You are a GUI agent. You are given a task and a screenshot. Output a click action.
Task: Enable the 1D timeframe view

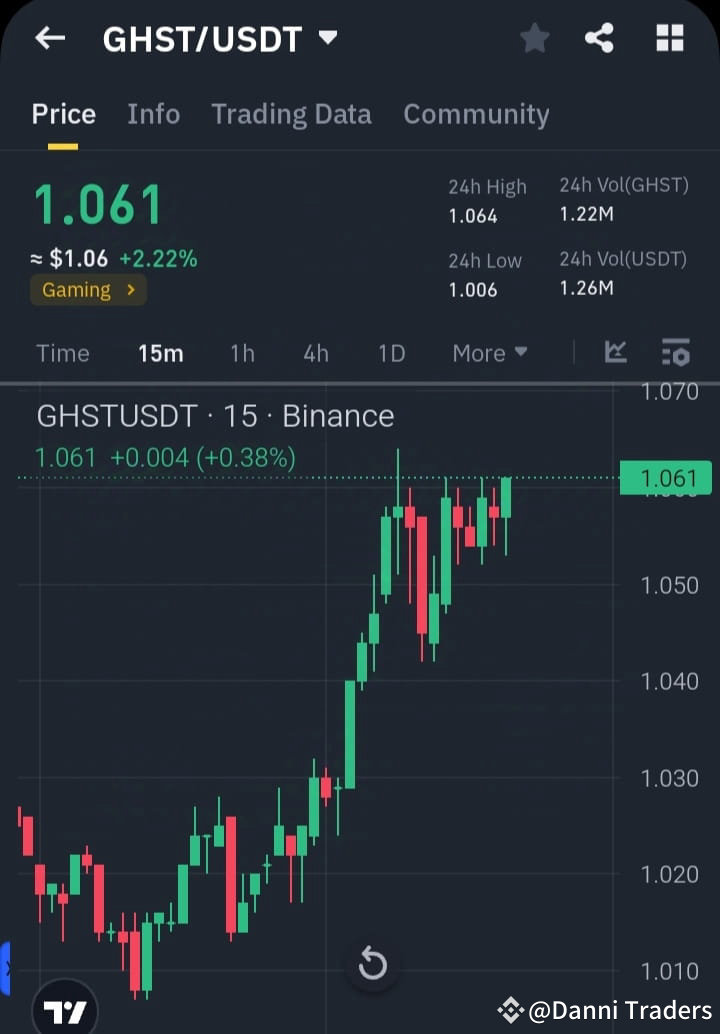(391, 352)
